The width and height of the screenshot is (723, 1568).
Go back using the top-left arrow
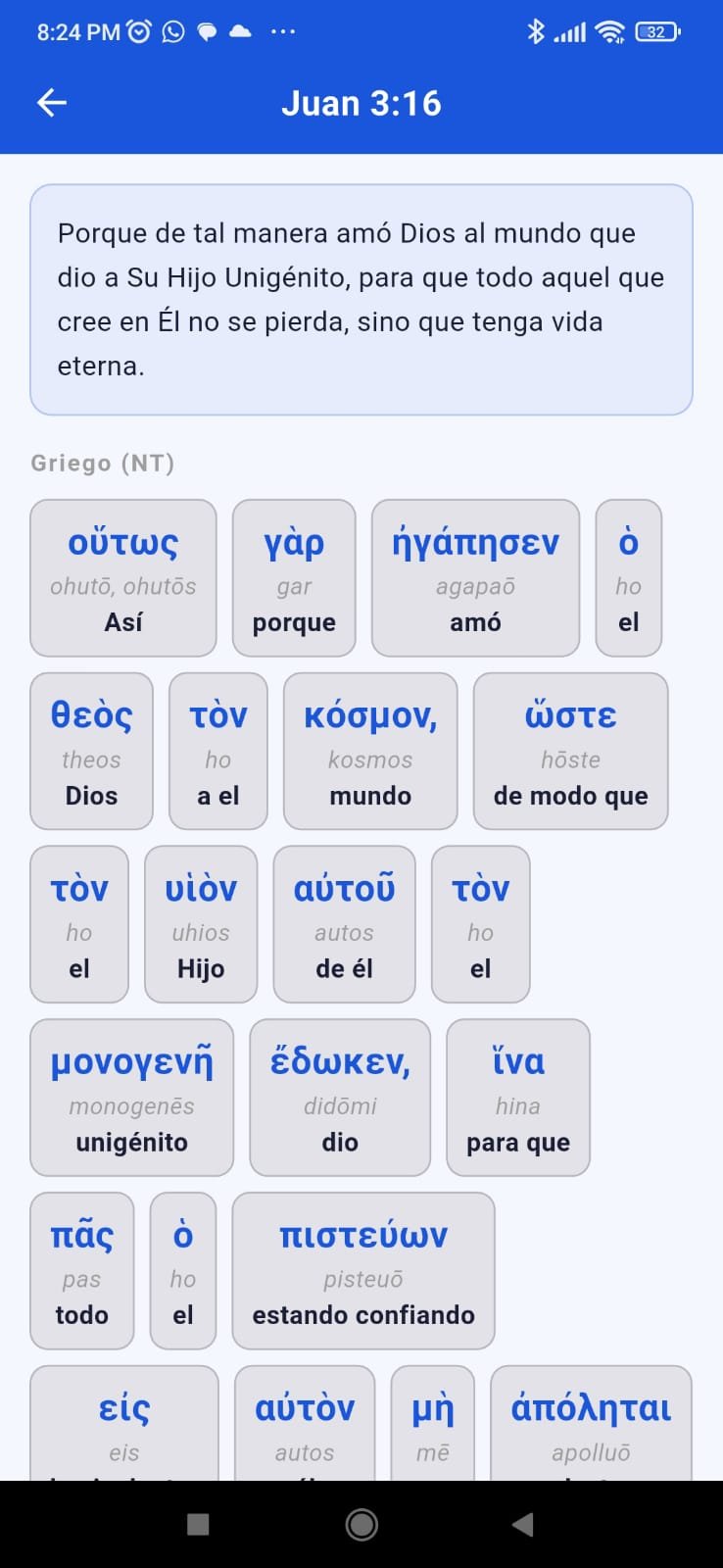[51, 103]
